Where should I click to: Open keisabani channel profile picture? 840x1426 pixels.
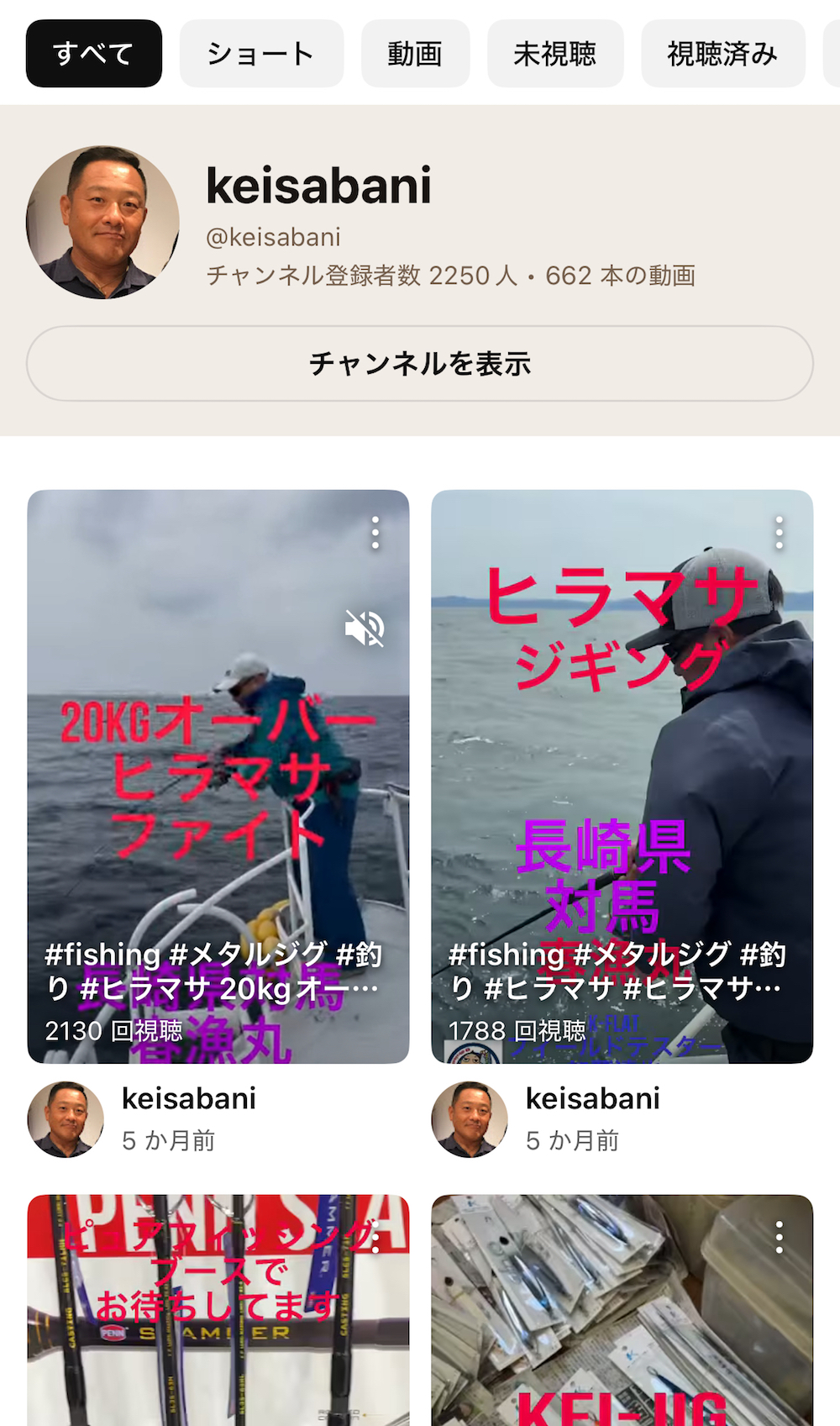[x=102, y=223]
